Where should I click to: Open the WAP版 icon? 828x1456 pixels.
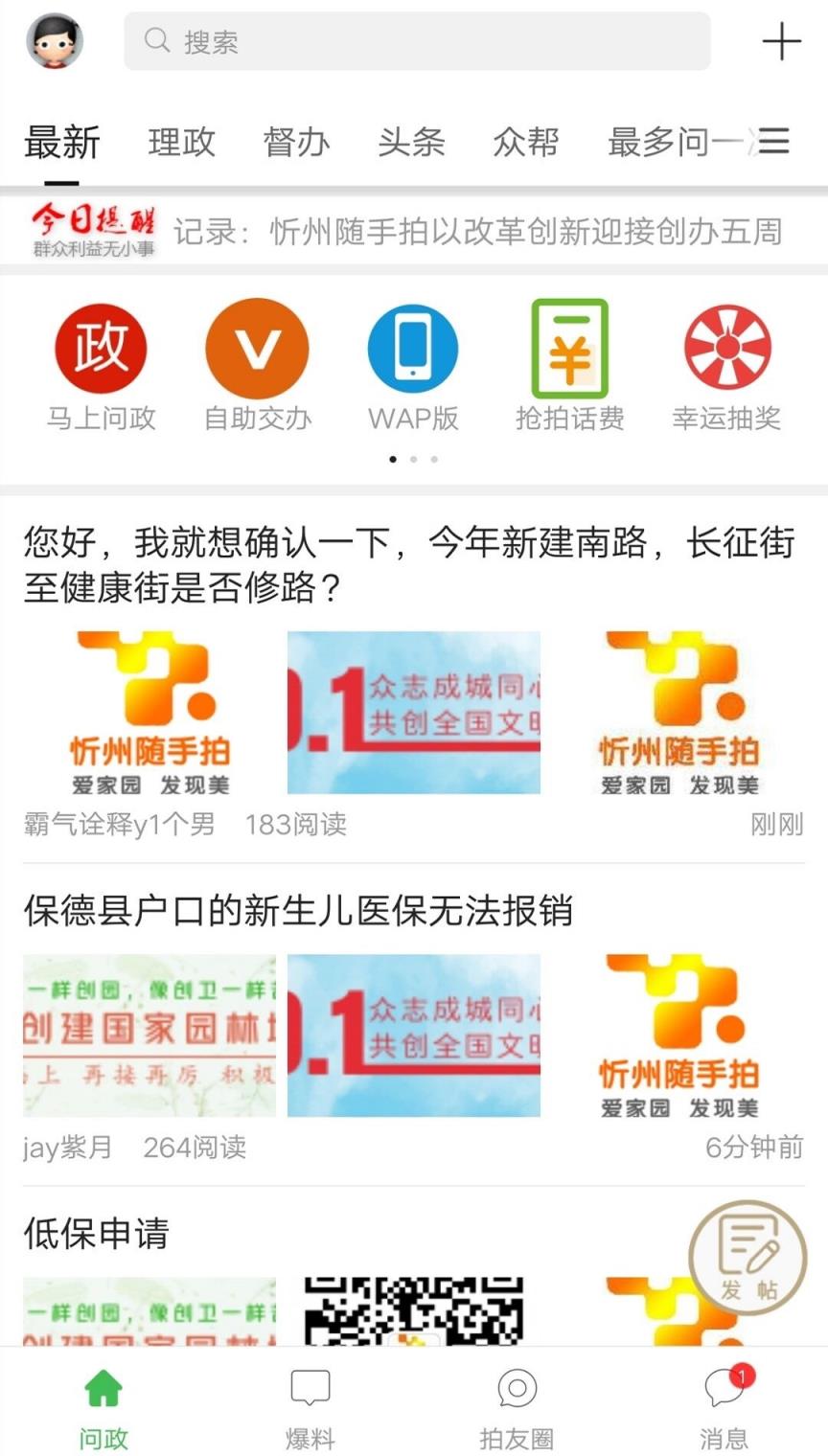click(412, 347)
